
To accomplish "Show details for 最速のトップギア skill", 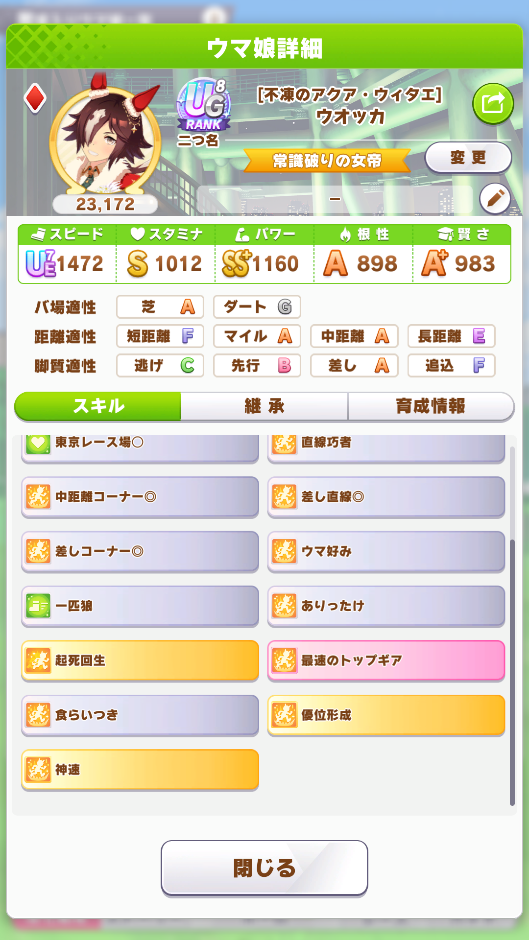I will click(x=386, y=661).
